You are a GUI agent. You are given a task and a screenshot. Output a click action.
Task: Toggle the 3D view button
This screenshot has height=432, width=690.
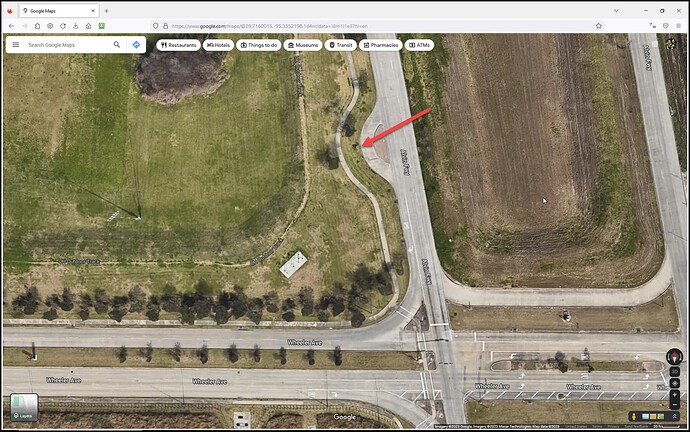point(675,371)
